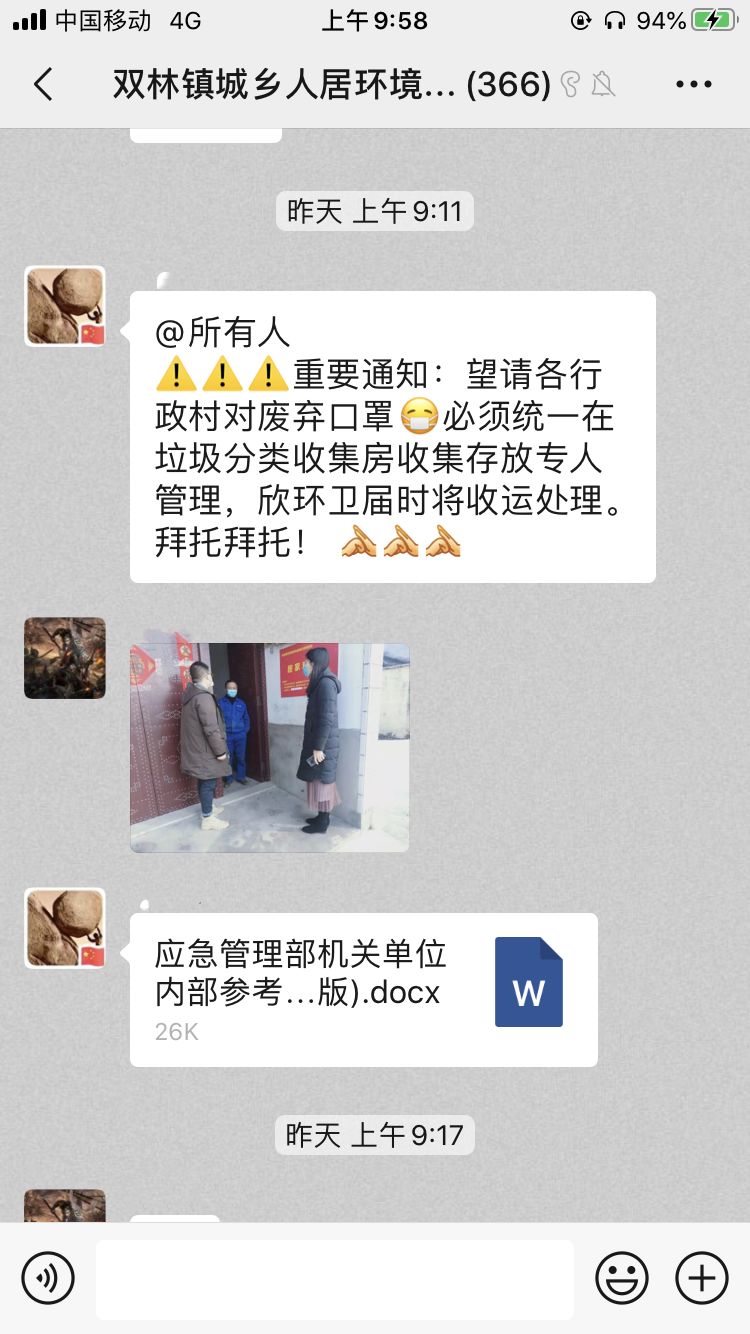Open the group chat info menu
The image size is (750, 1334).
(x=693, y=85)
